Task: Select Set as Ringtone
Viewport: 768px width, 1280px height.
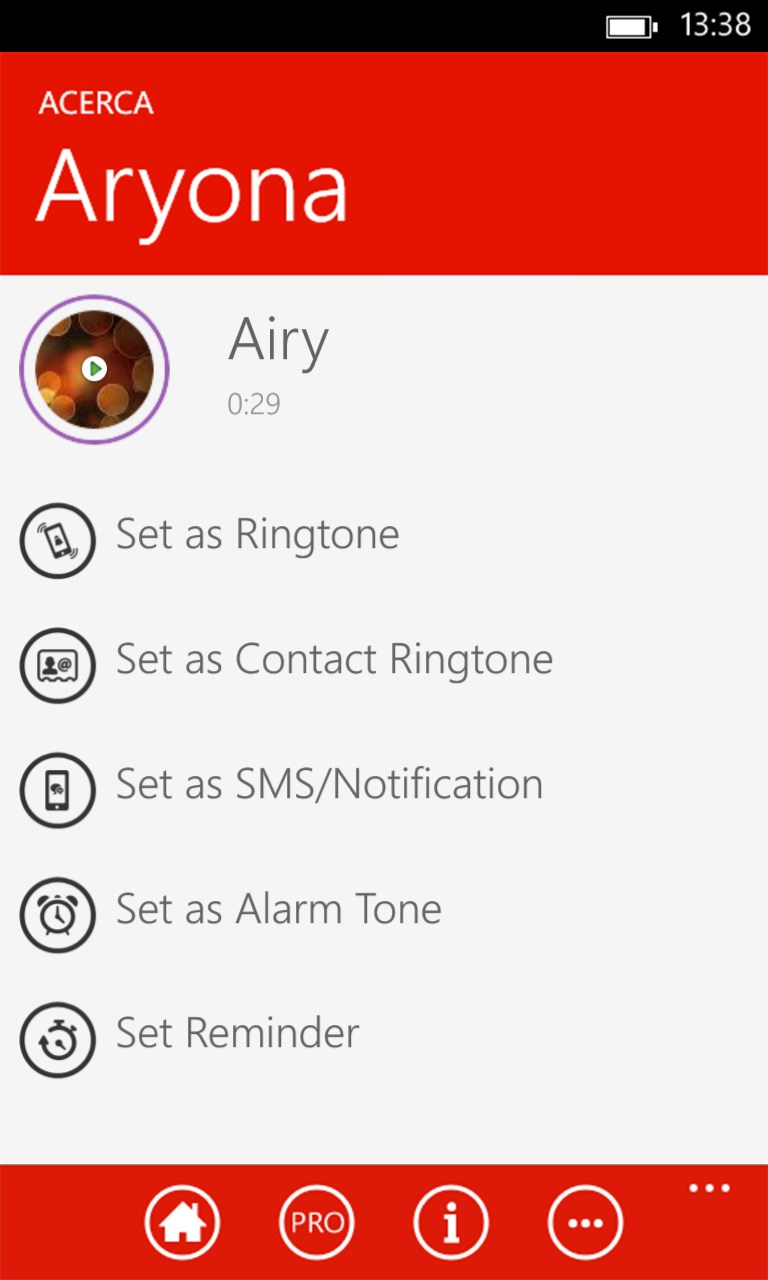Action: pos(257,535)
